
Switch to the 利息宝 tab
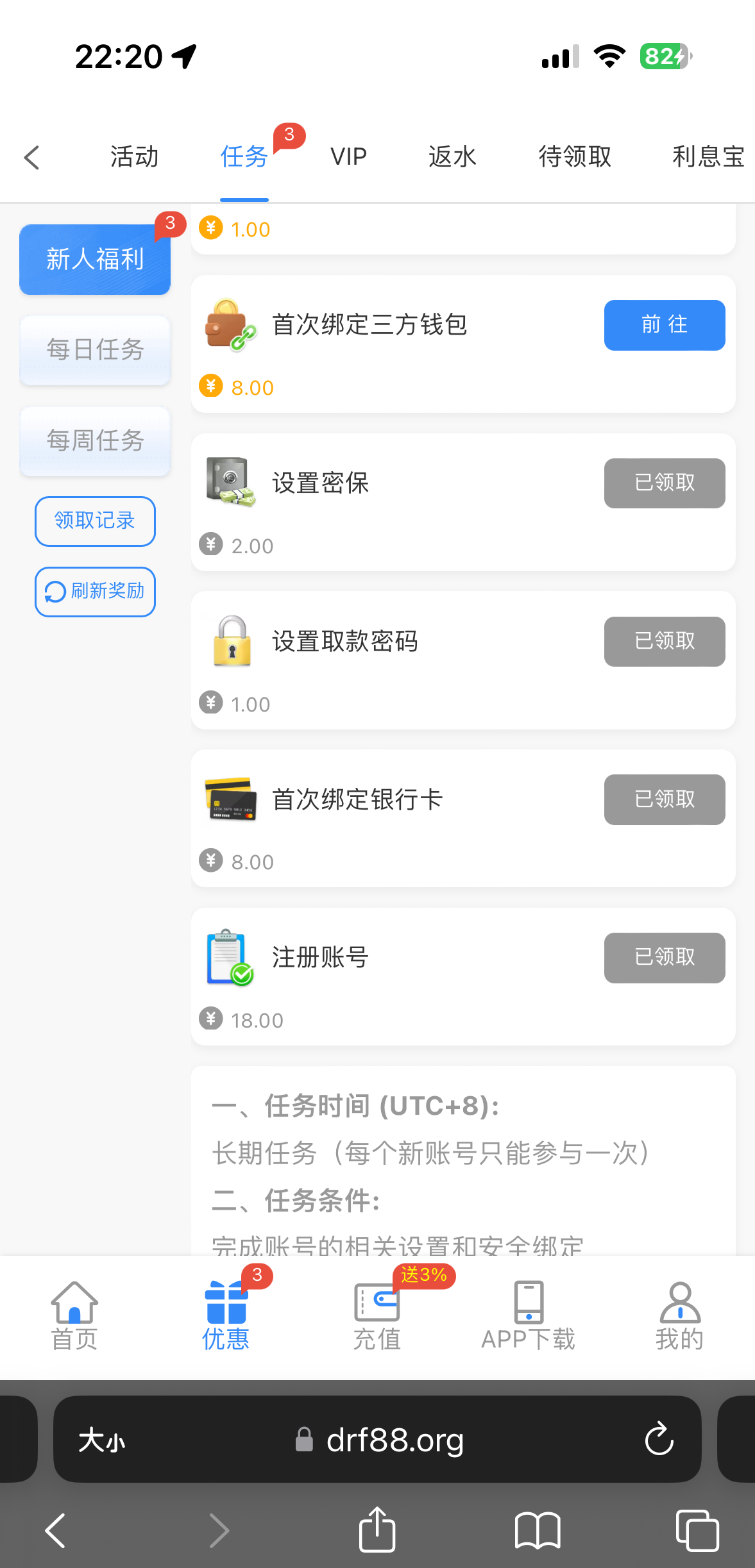click(x=708, y=157)
